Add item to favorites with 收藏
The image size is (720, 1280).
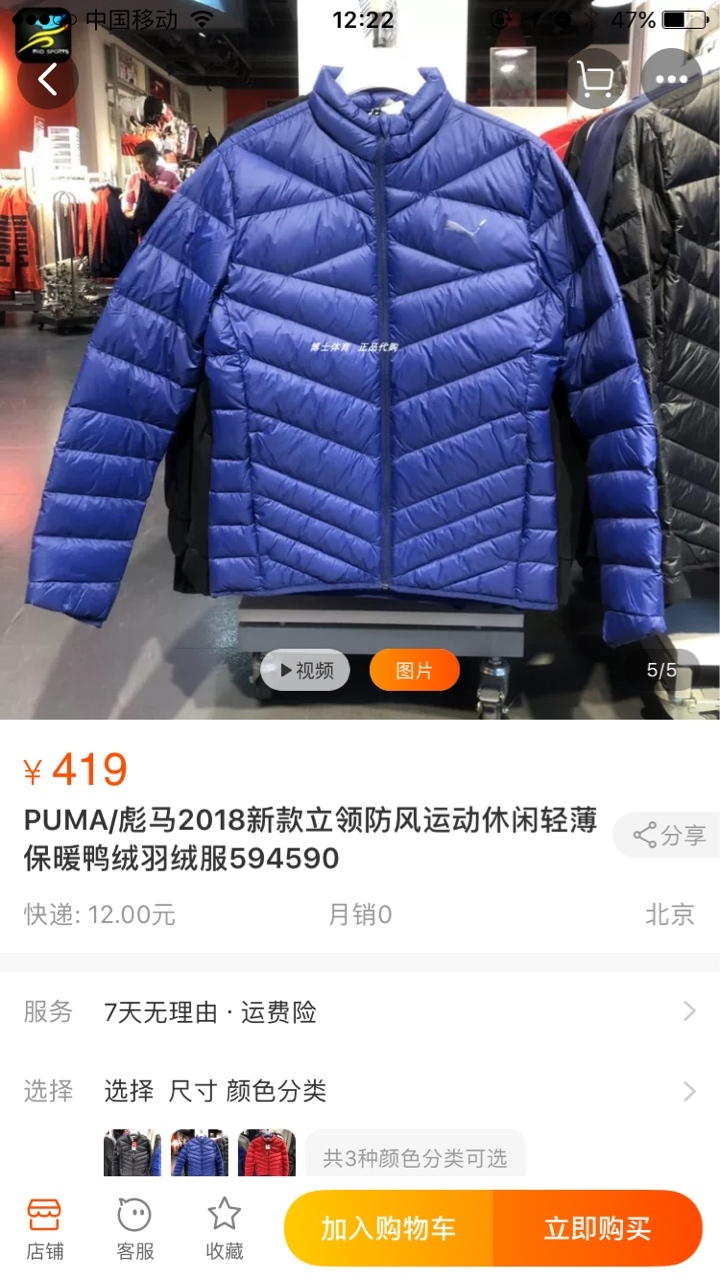pos(224,1228)
